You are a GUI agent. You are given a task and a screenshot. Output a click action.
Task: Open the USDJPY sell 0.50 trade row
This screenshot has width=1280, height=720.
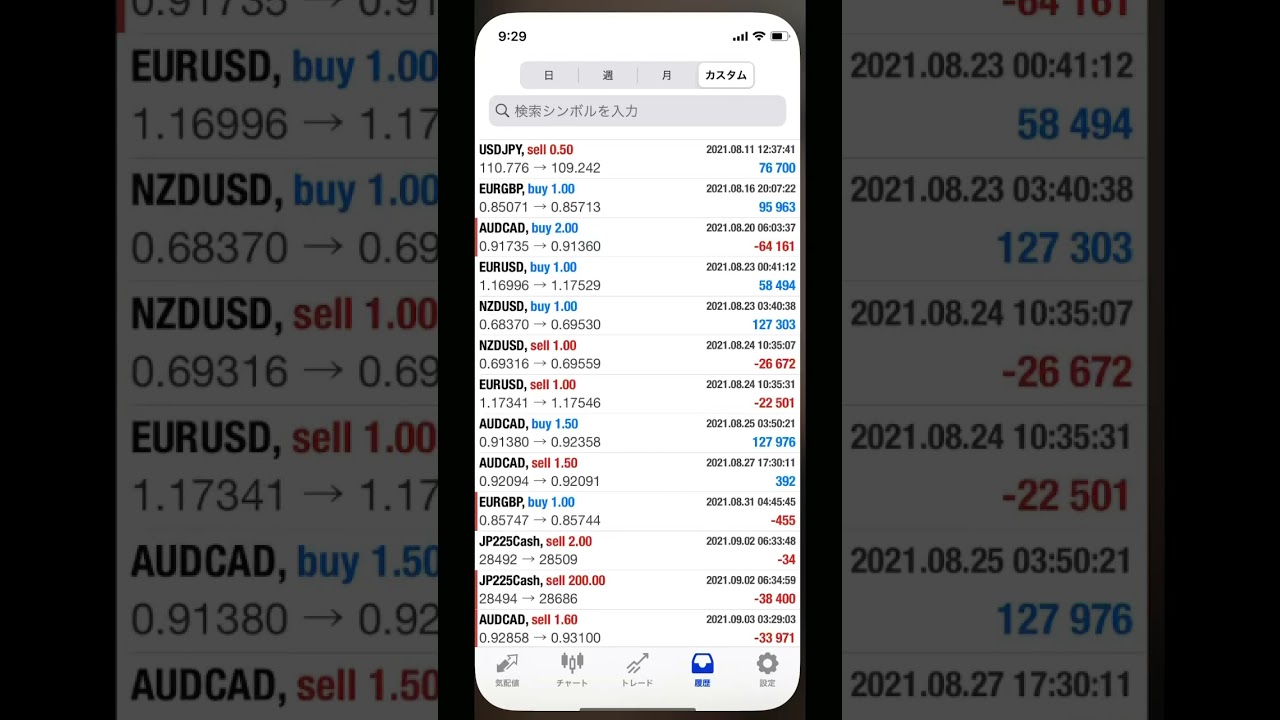637,159
